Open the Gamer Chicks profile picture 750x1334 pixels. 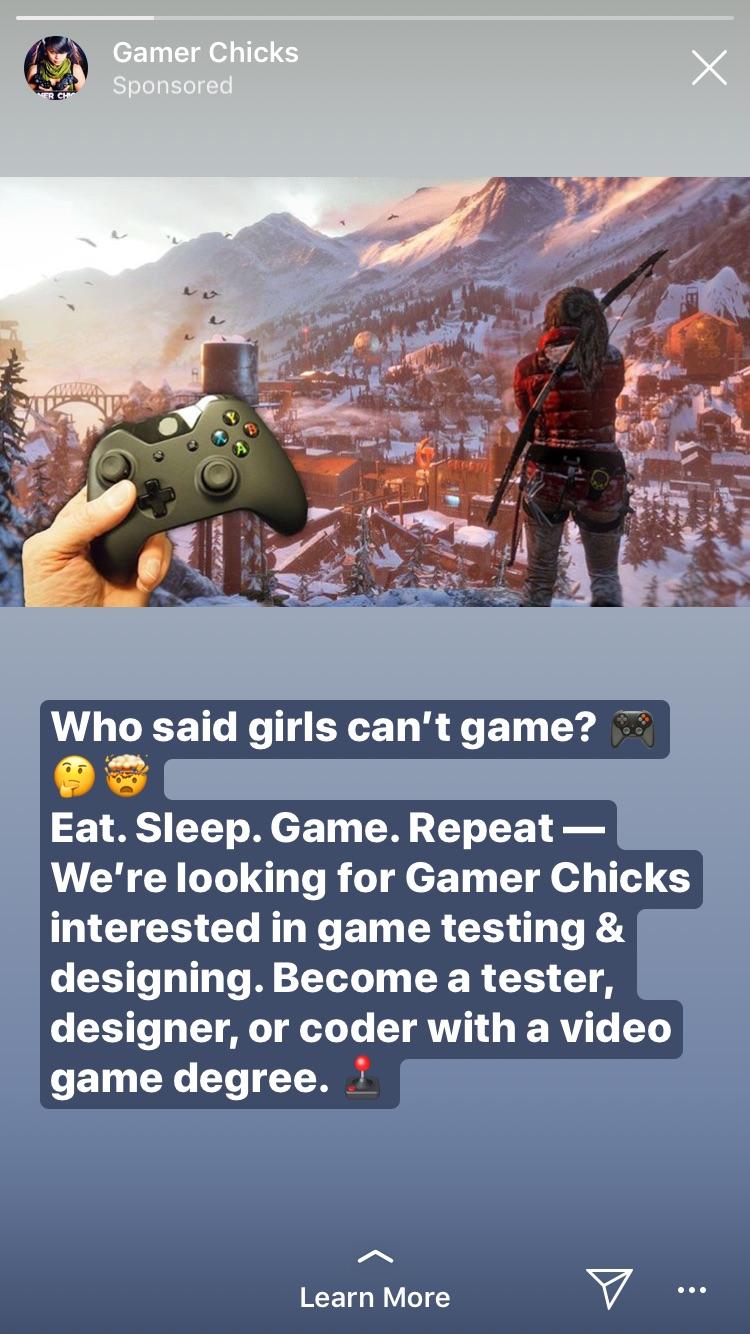click(56, 68)
